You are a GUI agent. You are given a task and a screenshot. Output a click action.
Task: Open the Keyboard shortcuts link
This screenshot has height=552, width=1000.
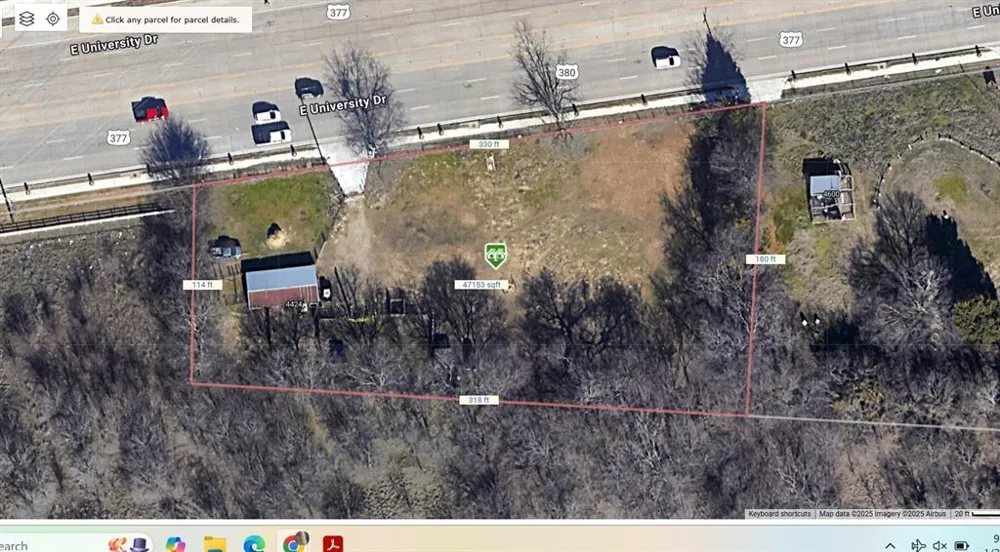click(x=779, y=514)
